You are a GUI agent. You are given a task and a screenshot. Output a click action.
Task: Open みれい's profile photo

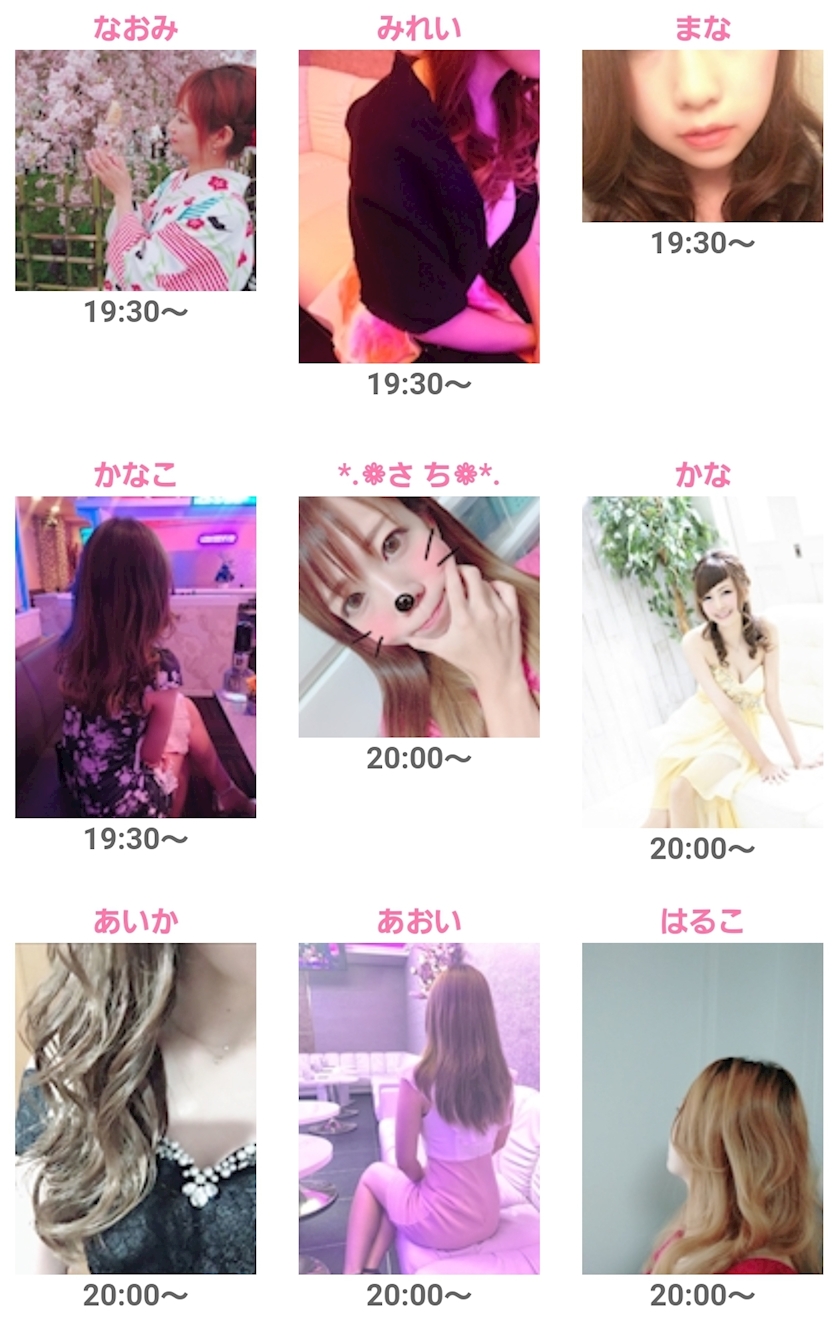point(419,206)
